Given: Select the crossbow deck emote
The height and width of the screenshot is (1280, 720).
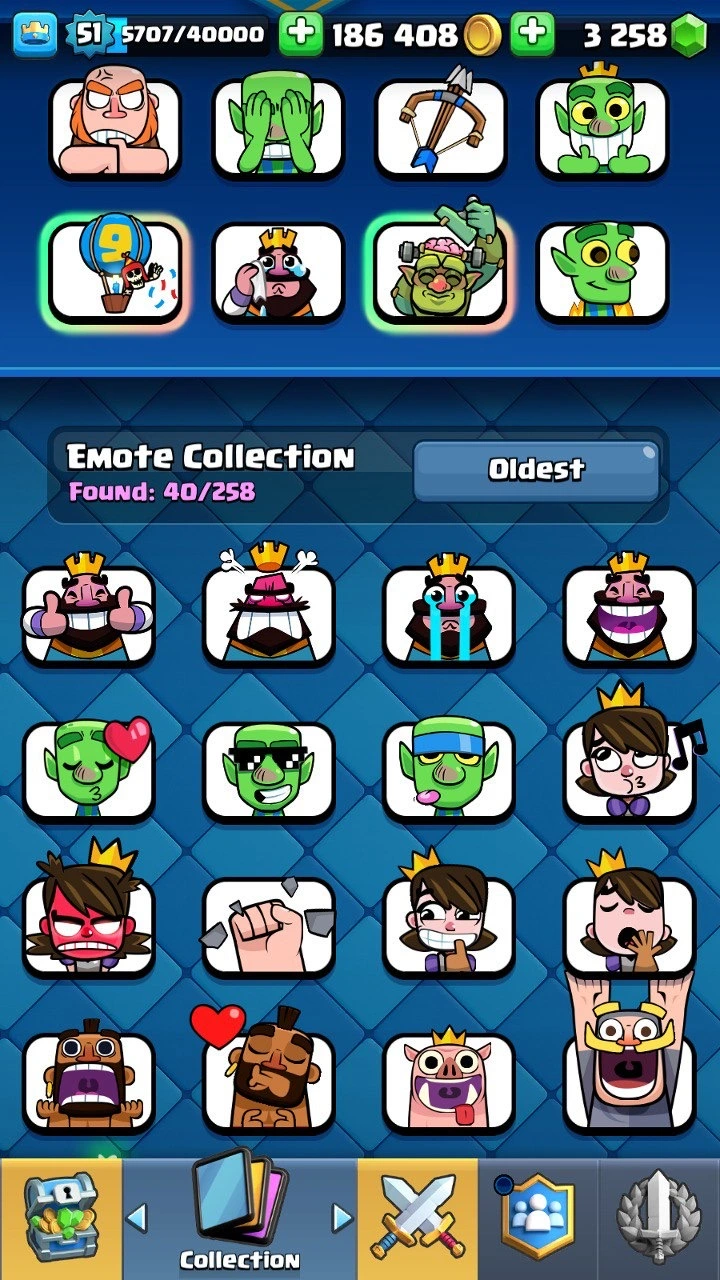Looking at the screenshot, I should click(x=440, y=127).
